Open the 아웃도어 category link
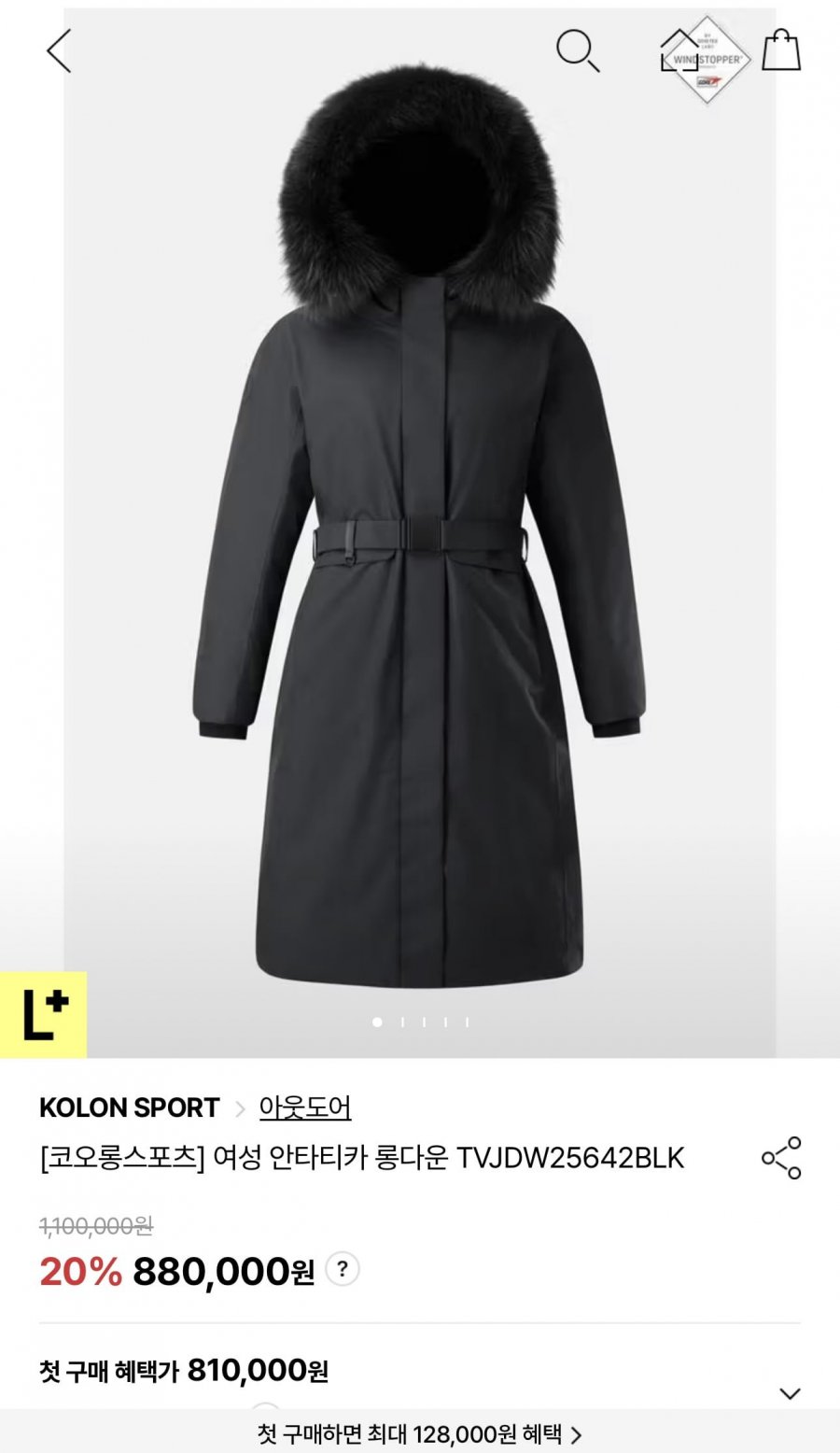Viewport: 840px width, 1453px height. [305, 1107]
